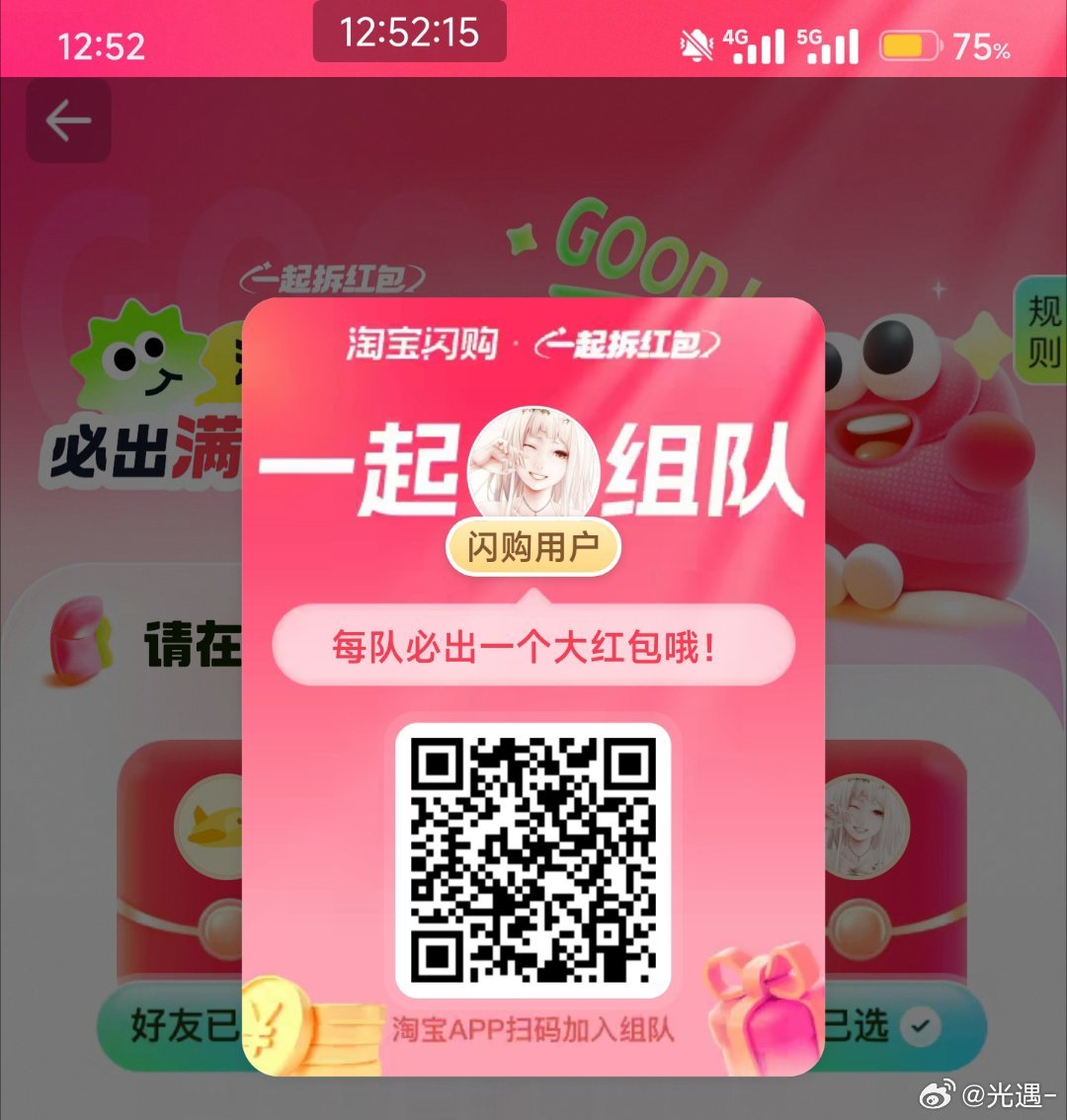Go back using the top-left arrow
Viewport: 1067px width, 1120px height.
[x=68, y=121]
